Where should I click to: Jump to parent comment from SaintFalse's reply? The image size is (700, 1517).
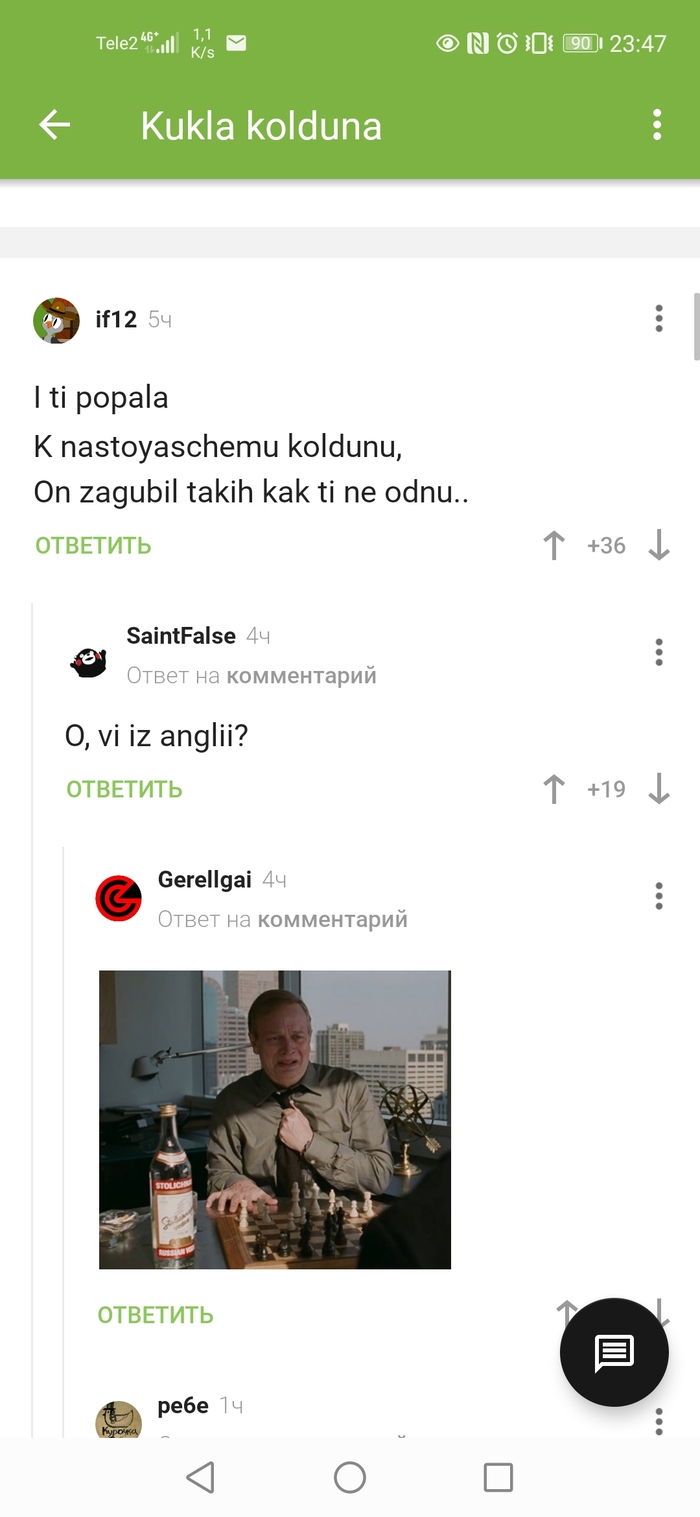(x=301, y=676)
